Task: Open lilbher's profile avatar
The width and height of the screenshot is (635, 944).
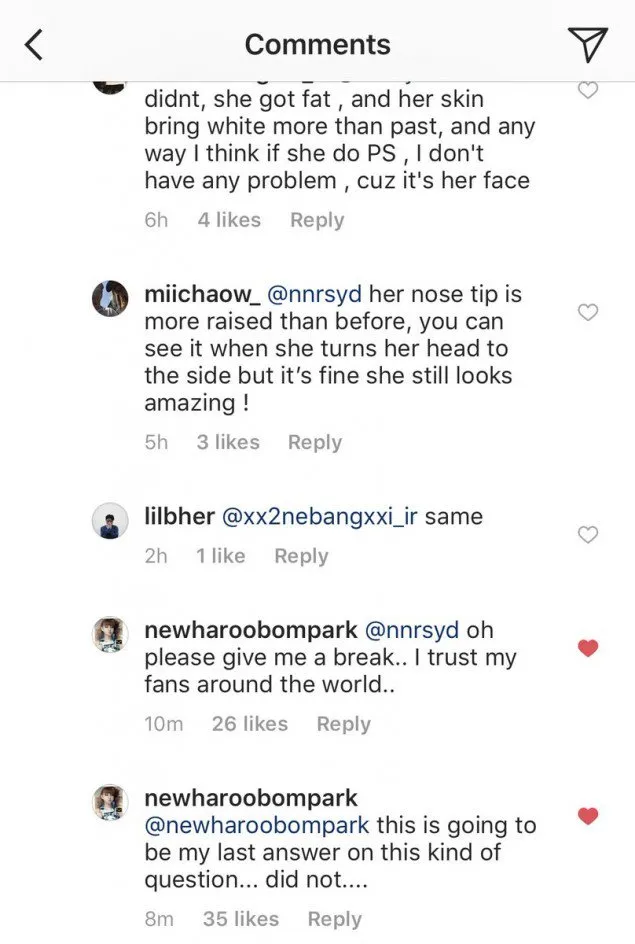Action: coord(110,521)
